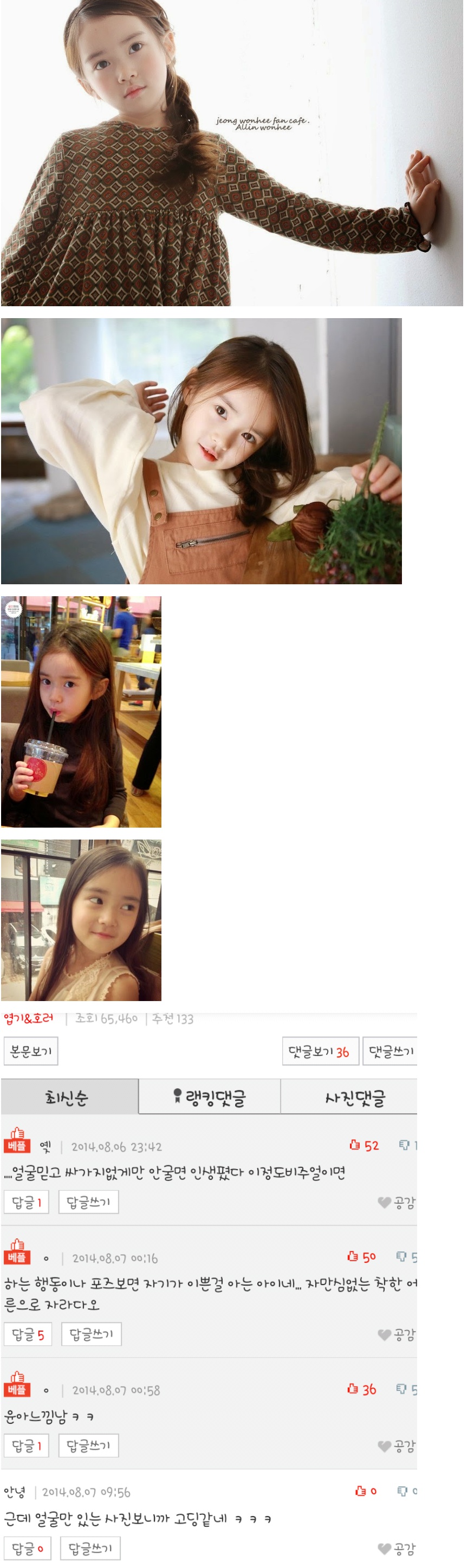The width and height of the screenshot is (474, 1568).
Task: Open 댓글보기 with 36 comments
Action: point(320,1051)
